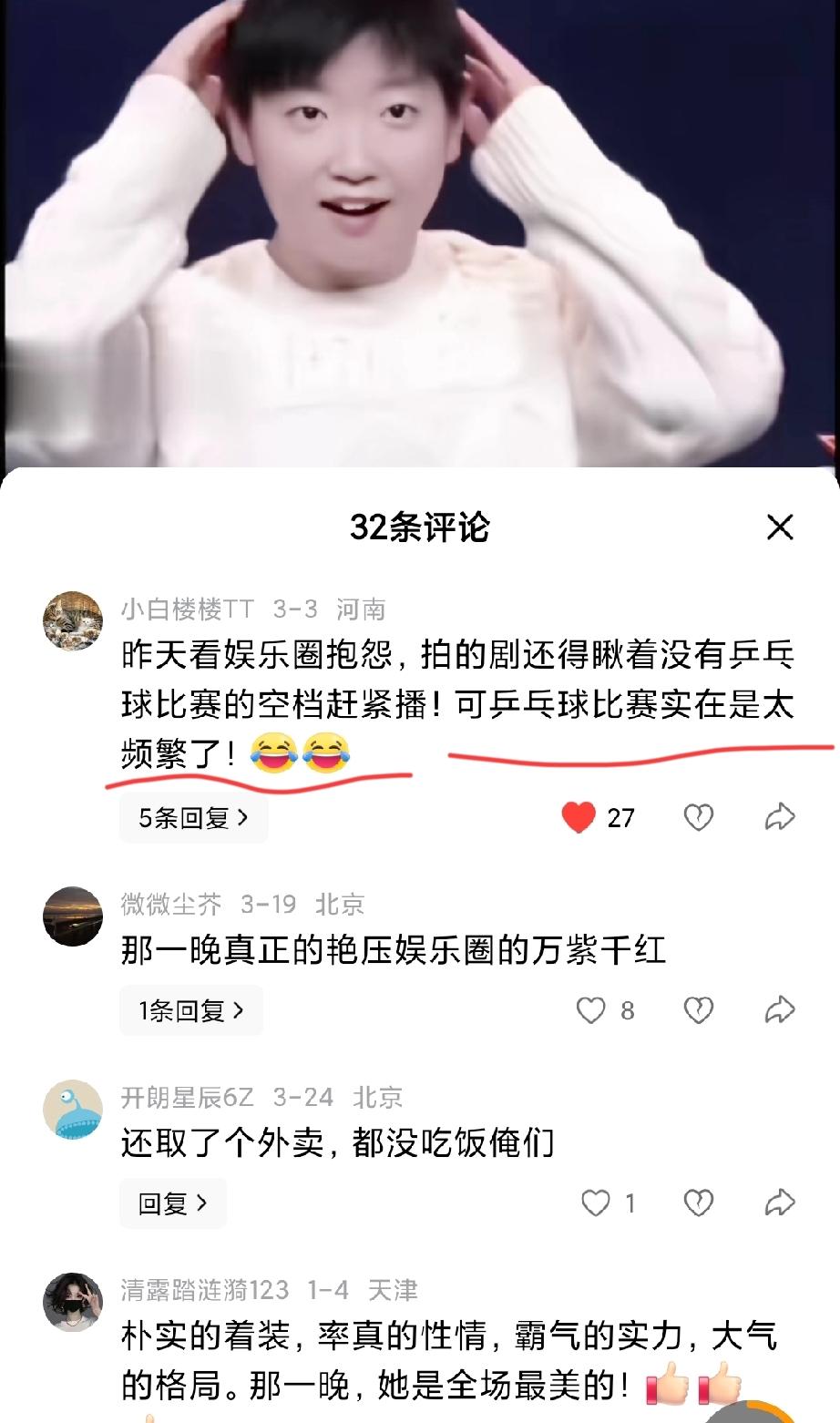Tap the share arrow on 微微尘芥's comment
Viewport: 840px width, 1423px height.
coord(779,1010)
